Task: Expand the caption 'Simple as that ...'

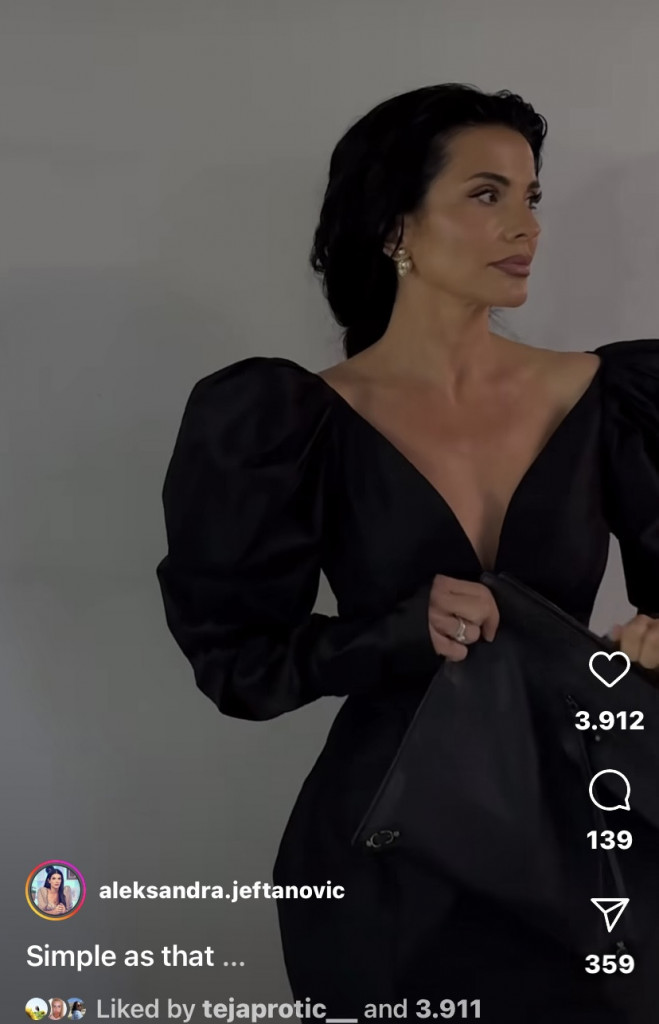Action: tap(135, 956)
